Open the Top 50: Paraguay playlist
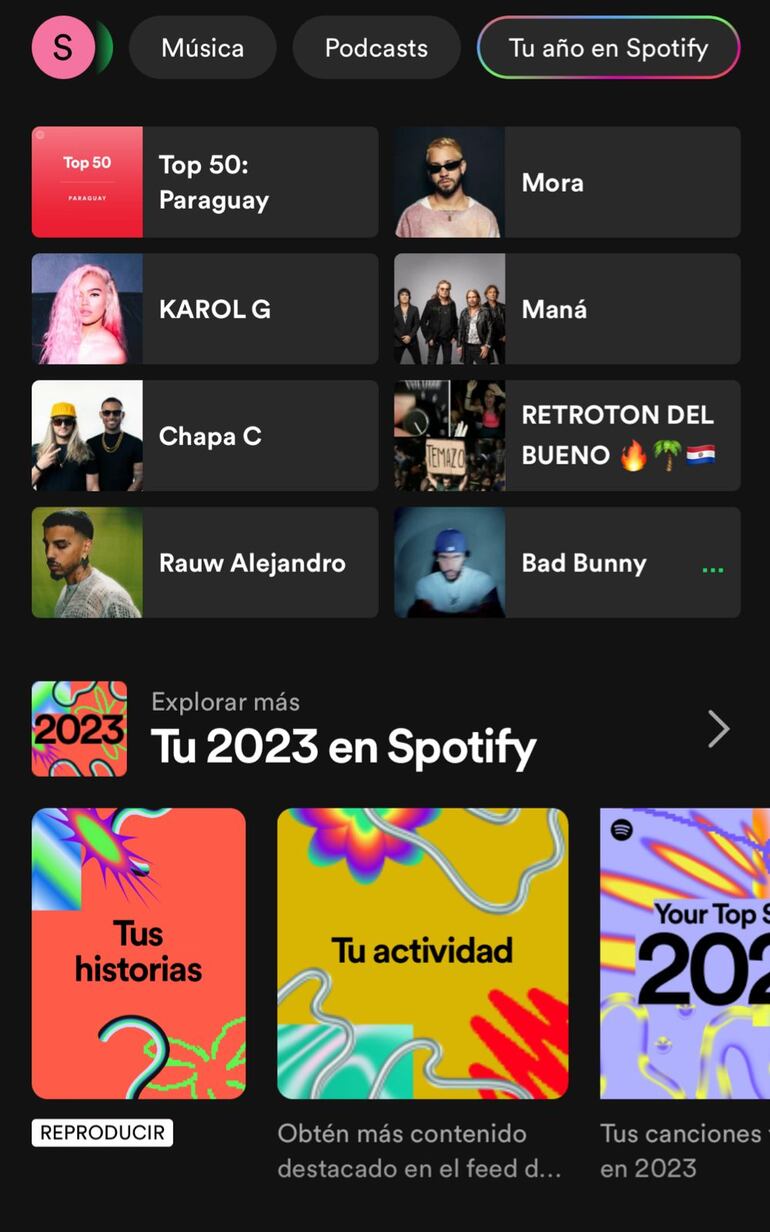This screenshot has height=1232, width=770. tap(205, 182)
